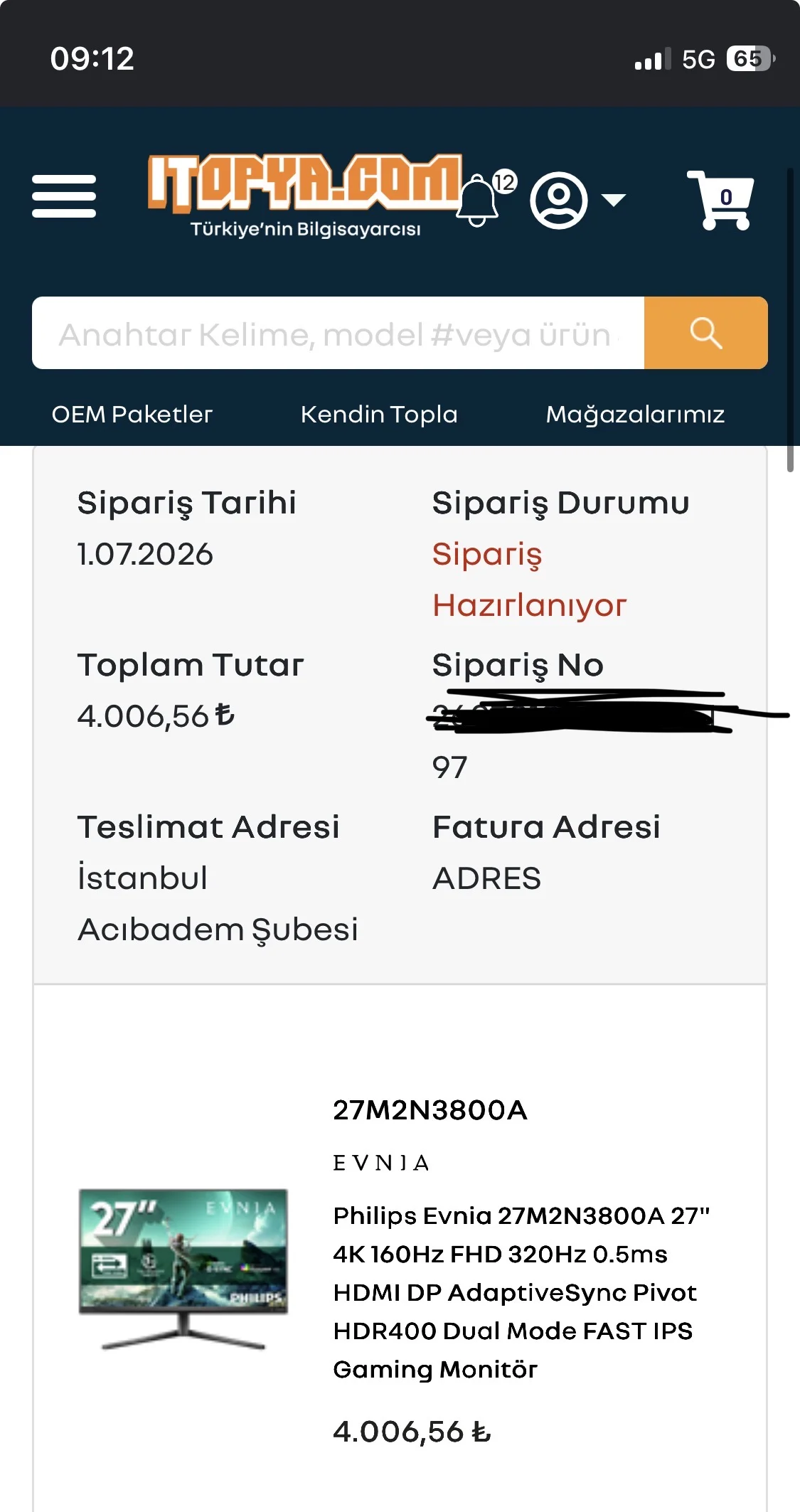Open the Philips Evnia monitor image
This screenshot has width=800, height=1512.
click(183, 1269)
